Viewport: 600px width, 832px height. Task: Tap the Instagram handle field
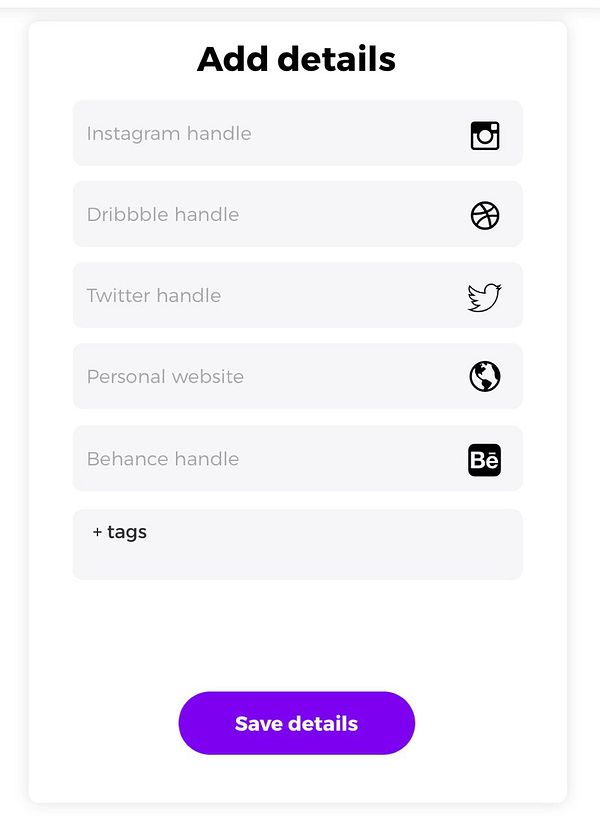click(270, 134)
